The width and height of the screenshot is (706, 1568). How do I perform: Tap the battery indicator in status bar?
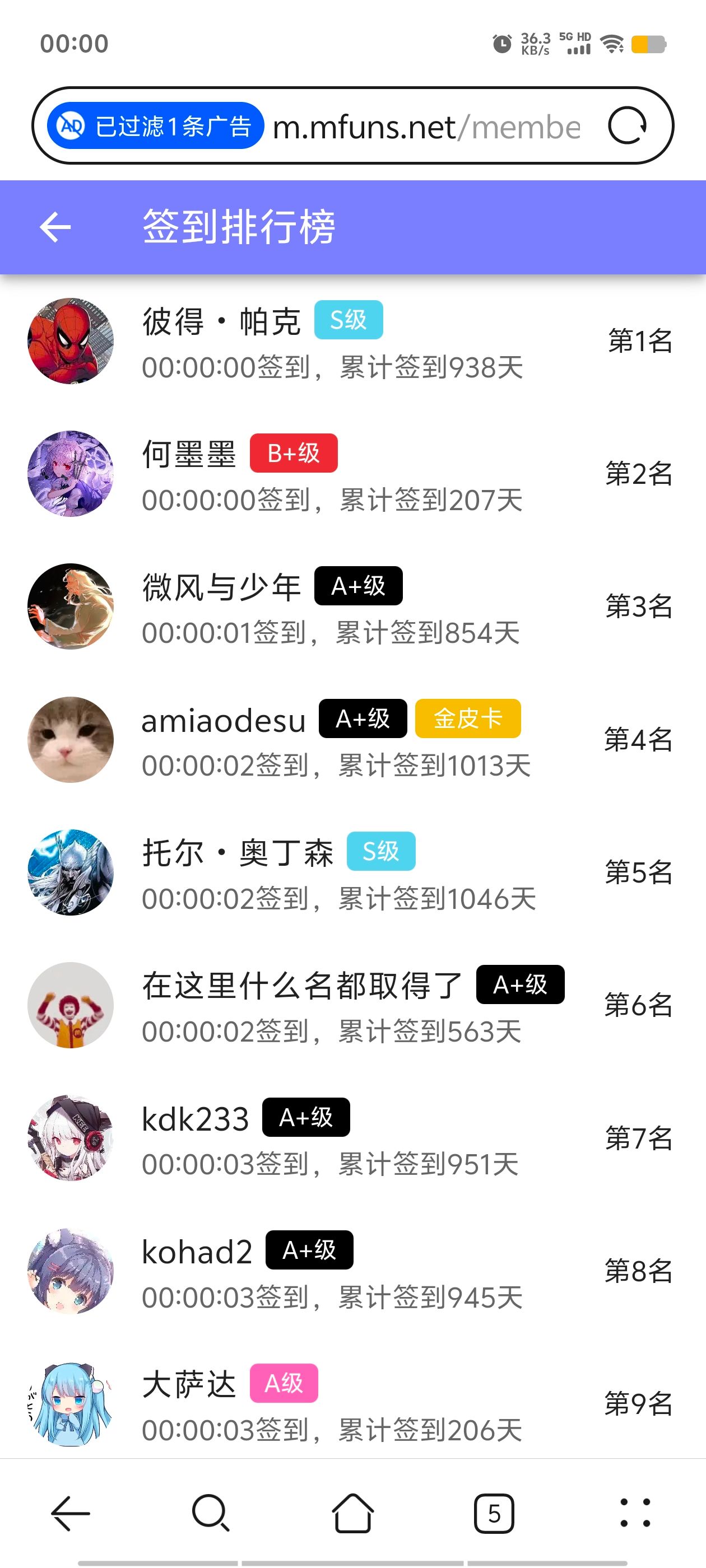point(648,43)
